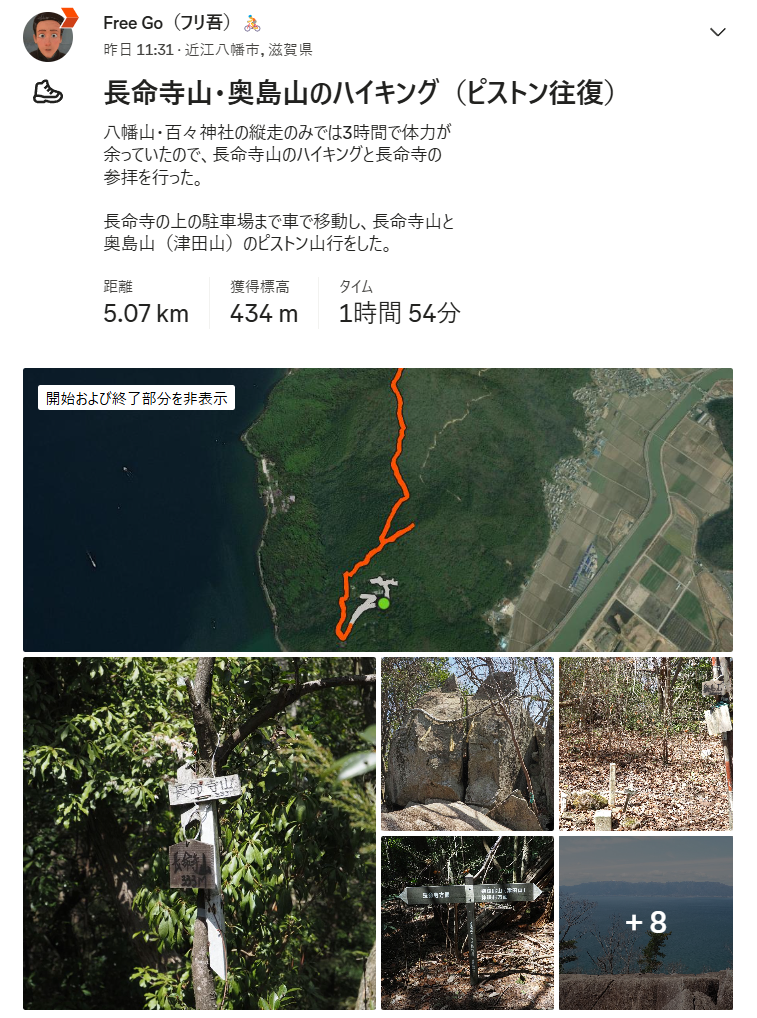Screen dimensions: 757x1018
Task: Expand the dropdown chevron on the post
Action: click(717, 32)
